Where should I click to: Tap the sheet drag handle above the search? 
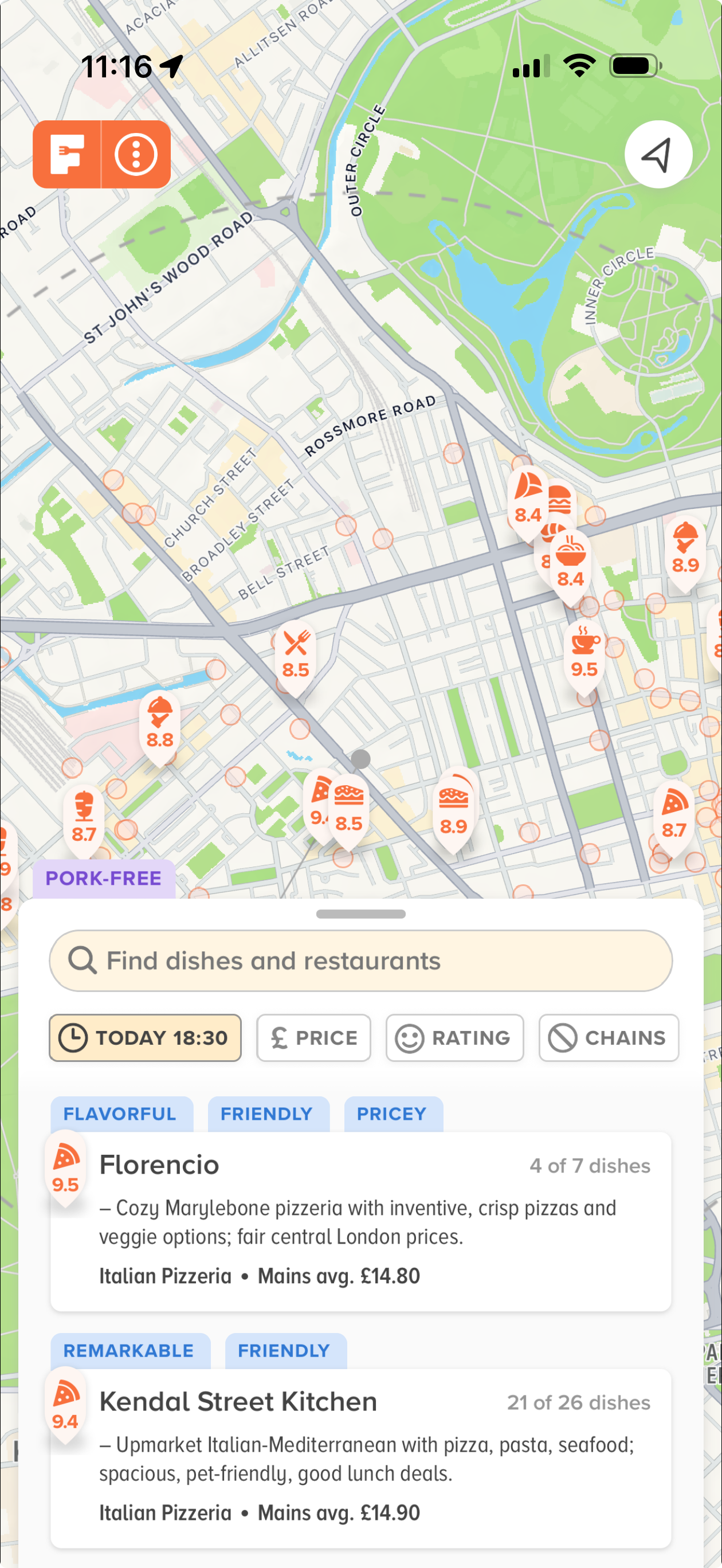coord(360,914)
